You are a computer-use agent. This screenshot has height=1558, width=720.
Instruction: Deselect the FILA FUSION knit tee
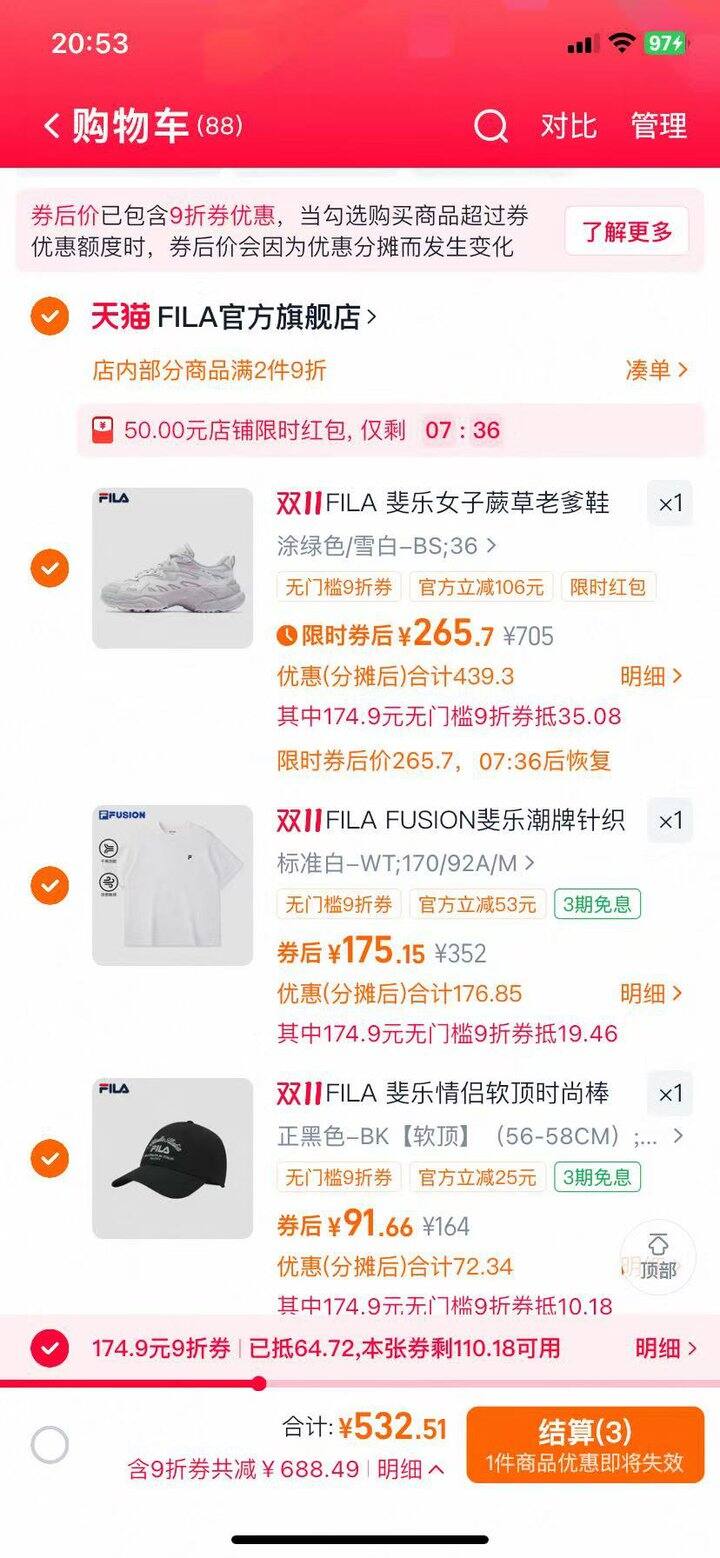pyautogui.click(x=49, y=885)
